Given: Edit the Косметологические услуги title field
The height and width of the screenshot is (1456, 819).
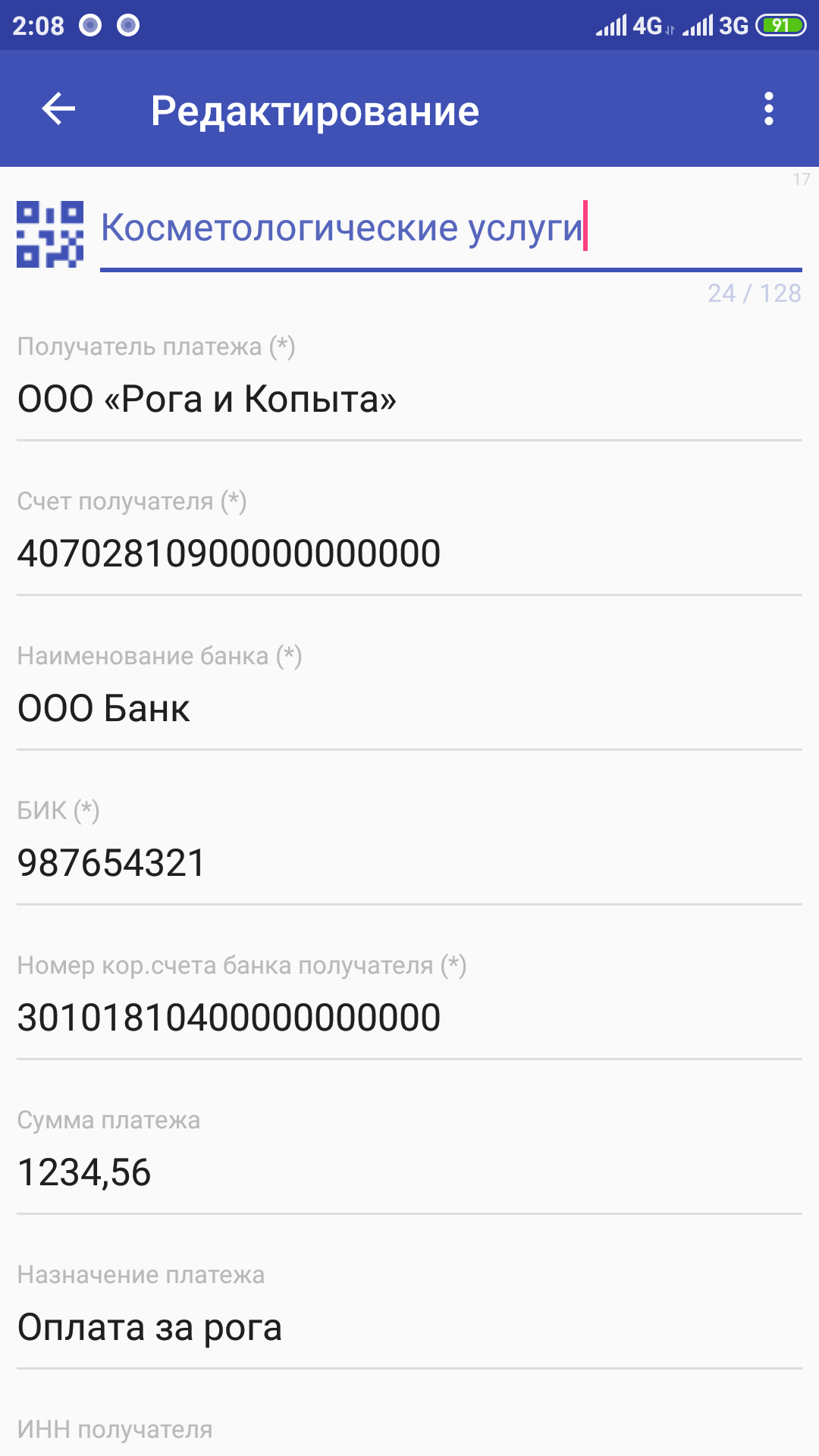Looking at the screenshot, I should [x=450, y=228].
